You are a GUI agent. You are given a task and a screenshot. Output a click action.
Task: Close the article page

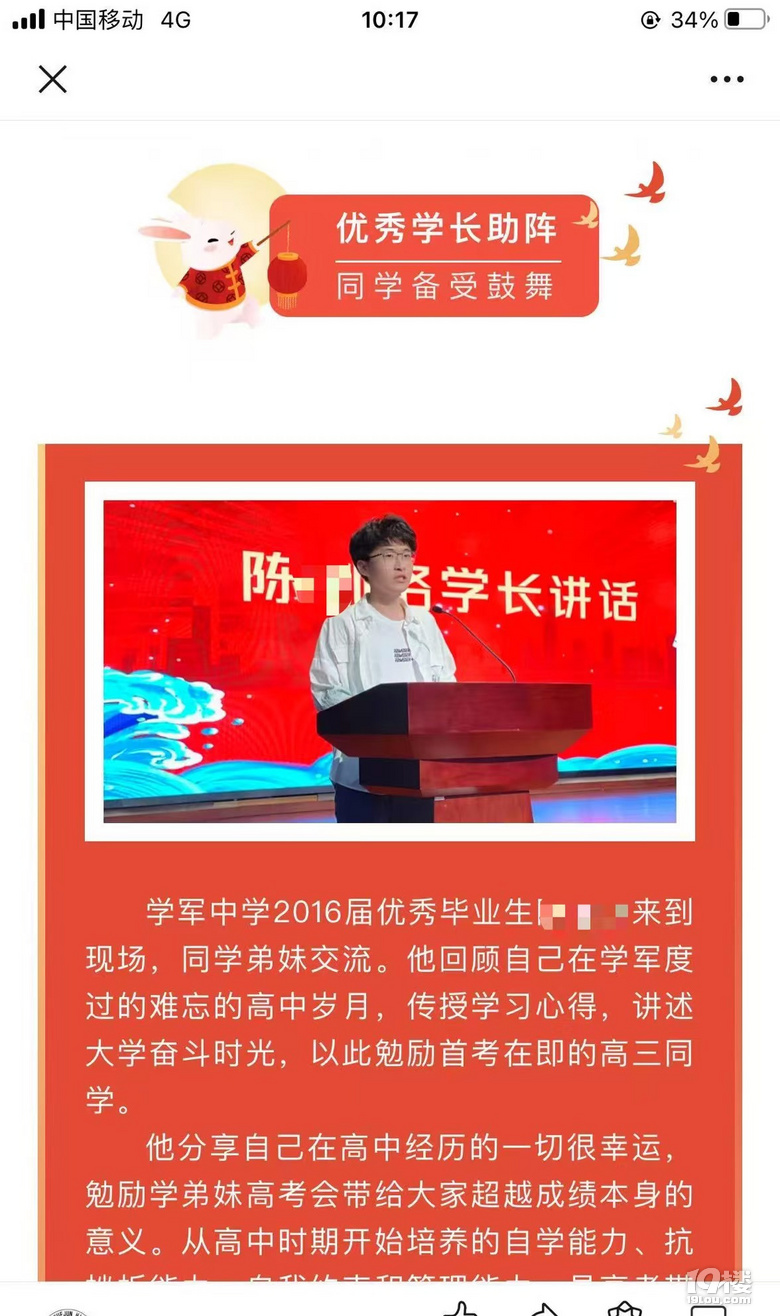pos(52,79)
